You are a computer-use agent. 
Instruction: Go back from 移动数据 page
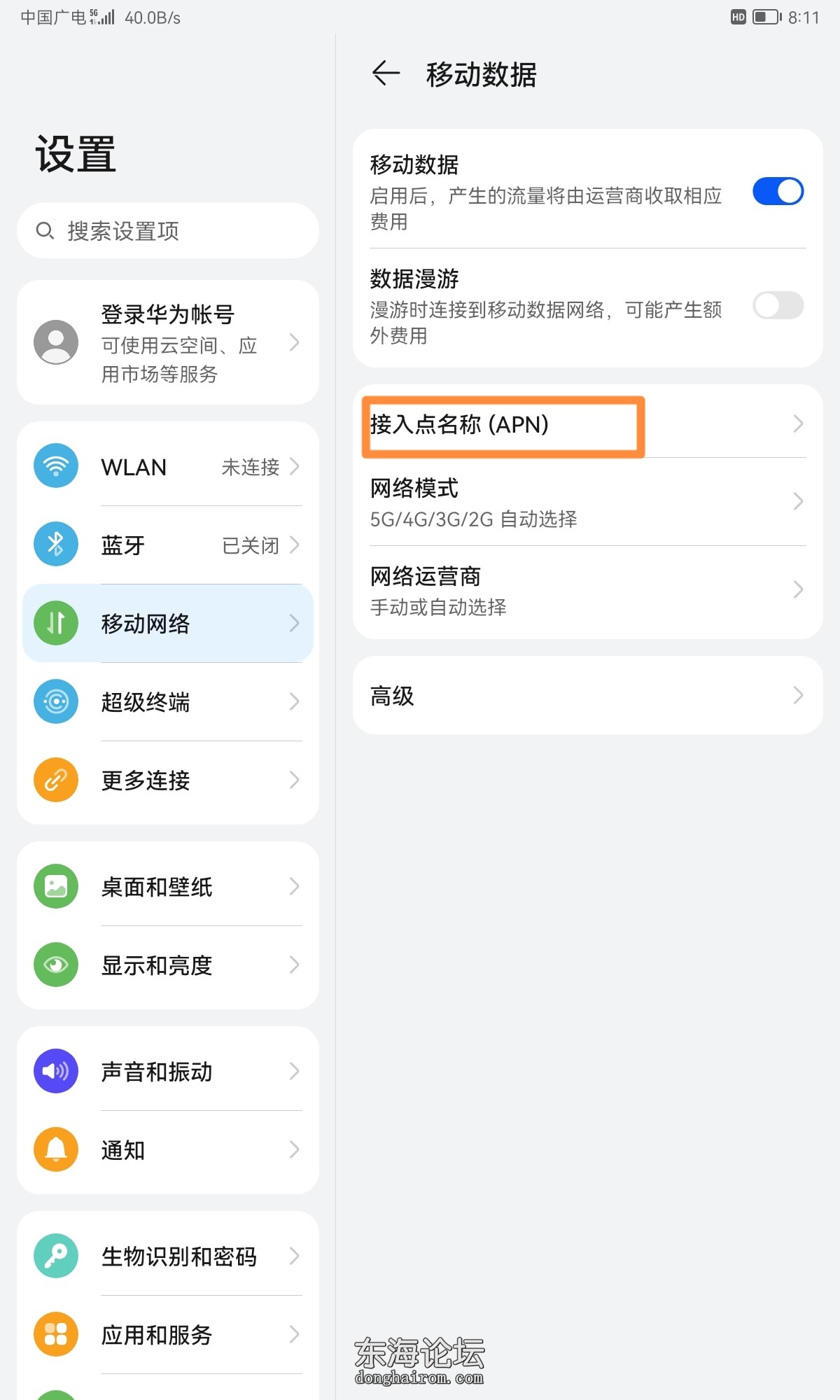click(x=386, y=73)
